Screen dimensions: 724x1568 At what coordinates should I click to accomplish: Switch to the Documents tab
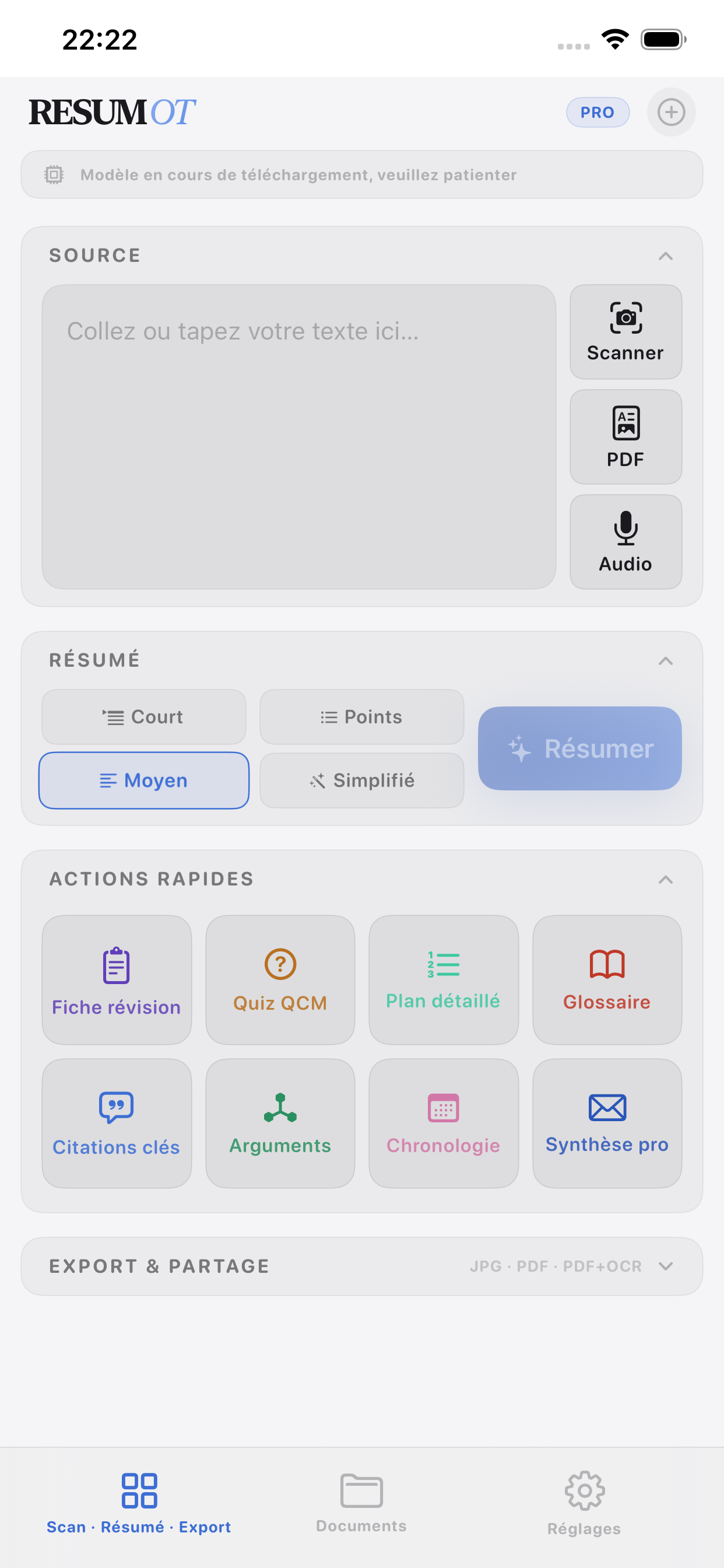coord(361,1501)
